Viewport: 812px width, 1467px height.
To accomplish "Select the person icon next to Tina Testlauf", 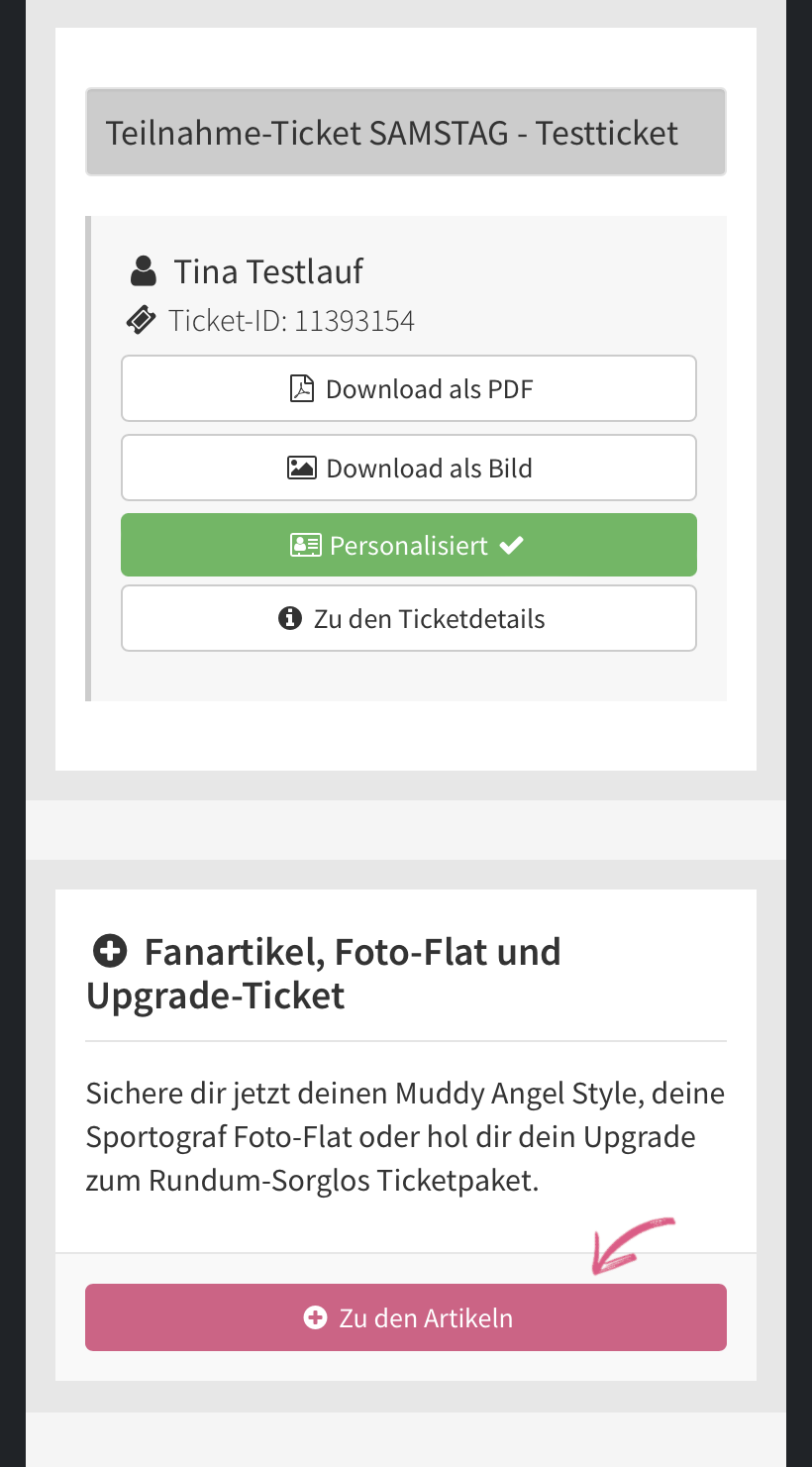I will tap(143, 268).
